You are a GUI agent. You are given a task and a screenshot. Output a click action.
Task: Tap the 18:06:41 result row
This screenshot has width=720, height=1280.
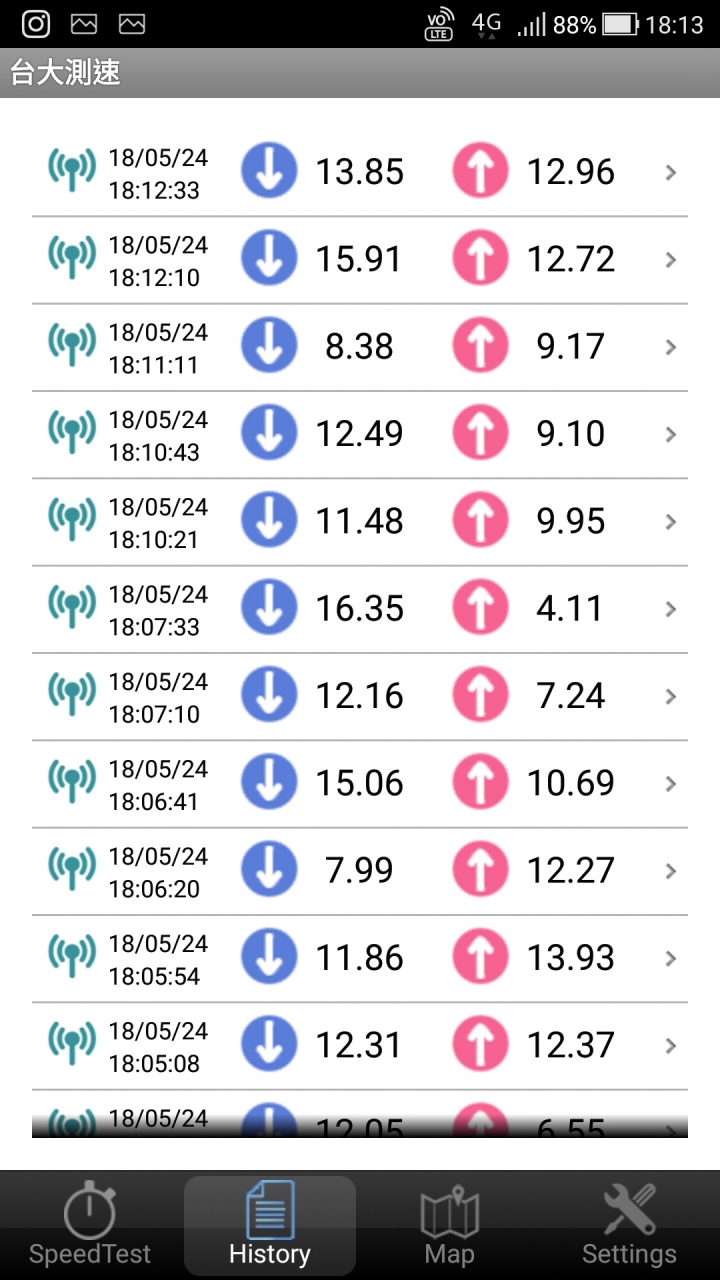pos(360,784)
